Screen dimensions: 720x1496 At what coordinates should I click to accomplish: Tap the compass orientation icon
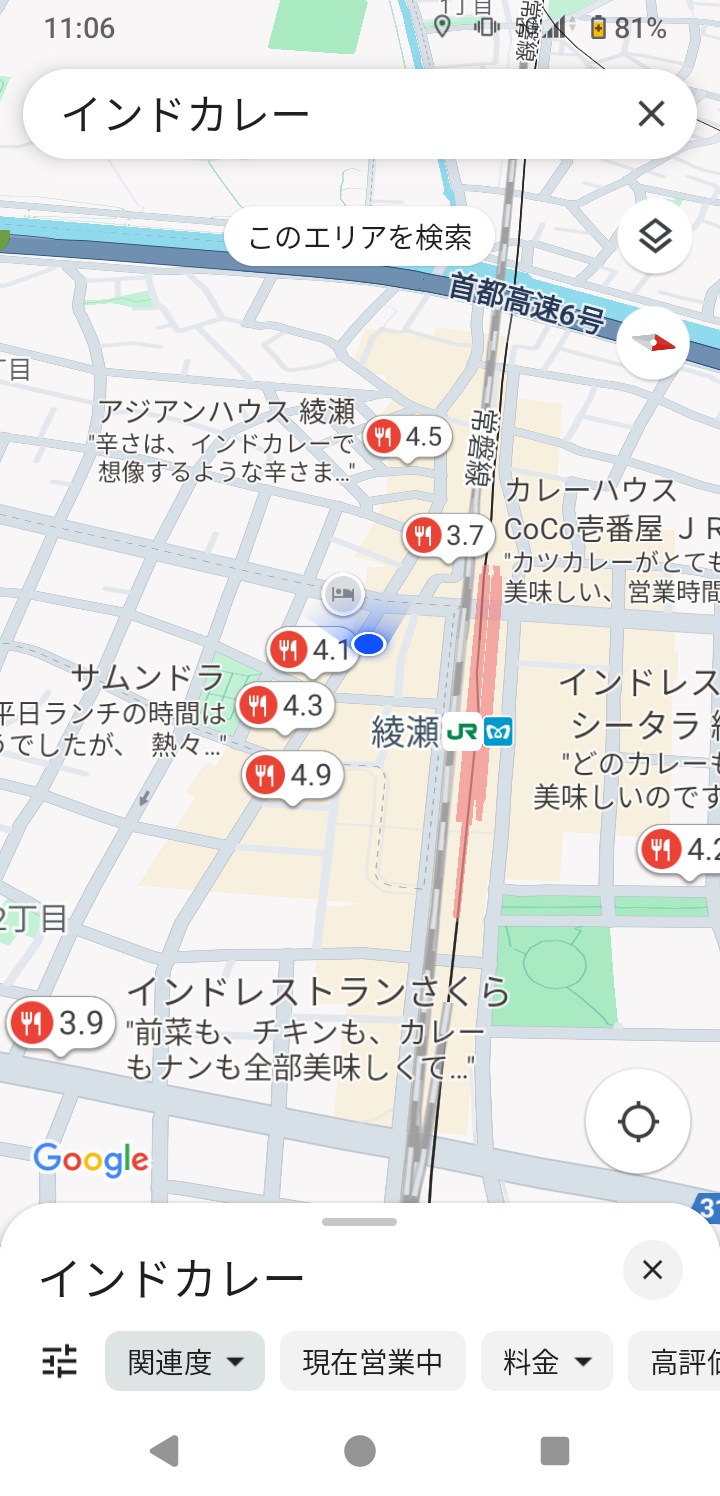pyautogui.click(x=654, y=343)
